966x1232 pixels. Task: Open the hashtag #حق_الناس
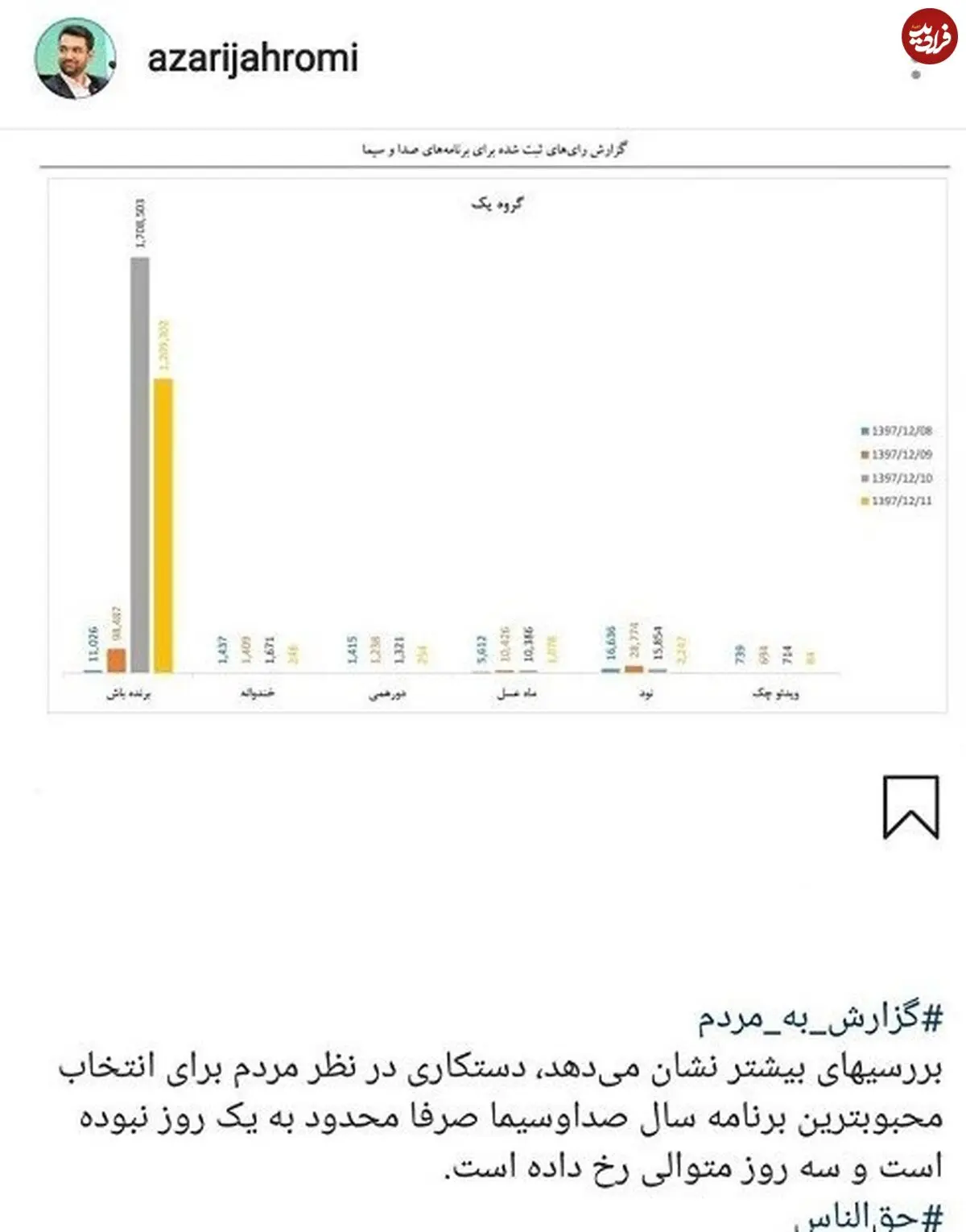coord(869,1216)
